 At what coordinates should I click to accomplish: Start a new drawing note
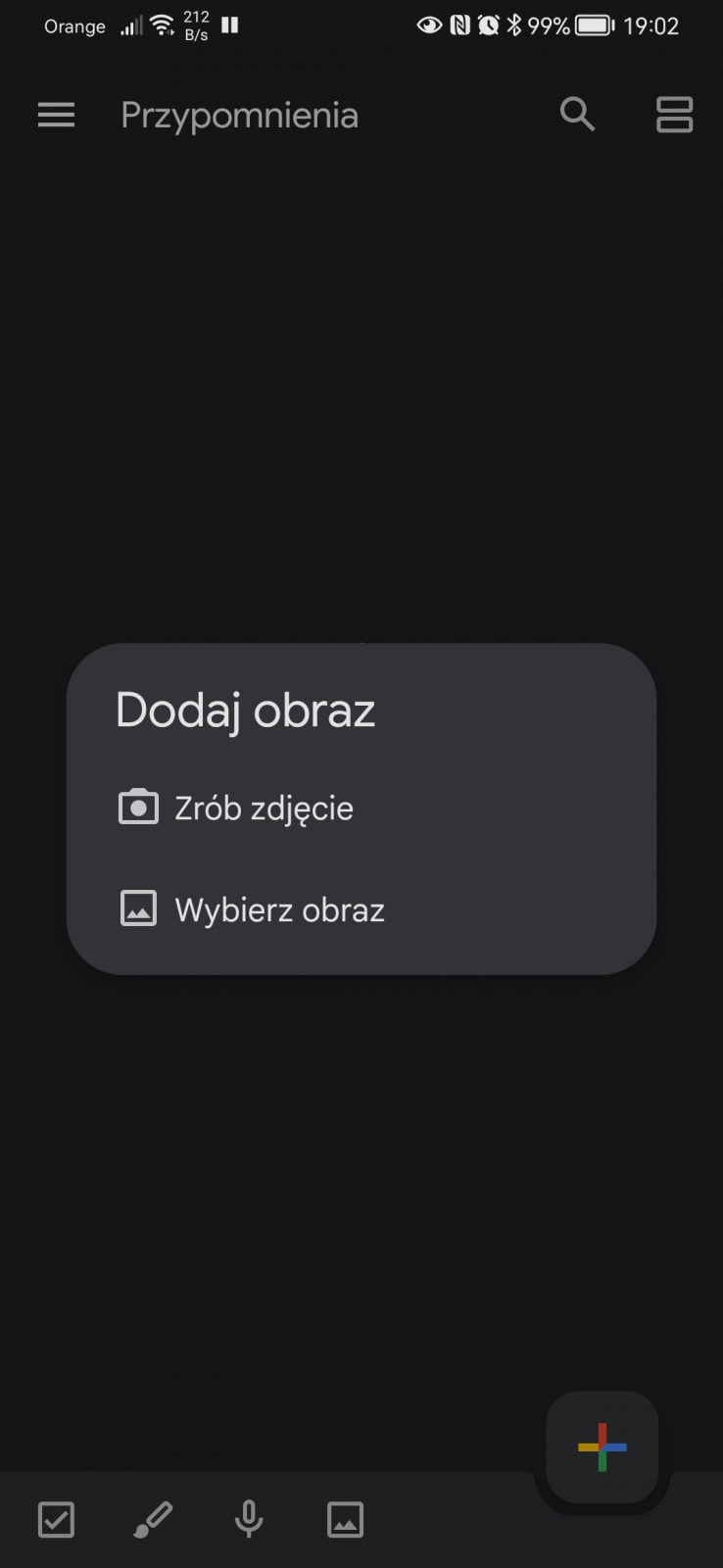pos(152,1520)
